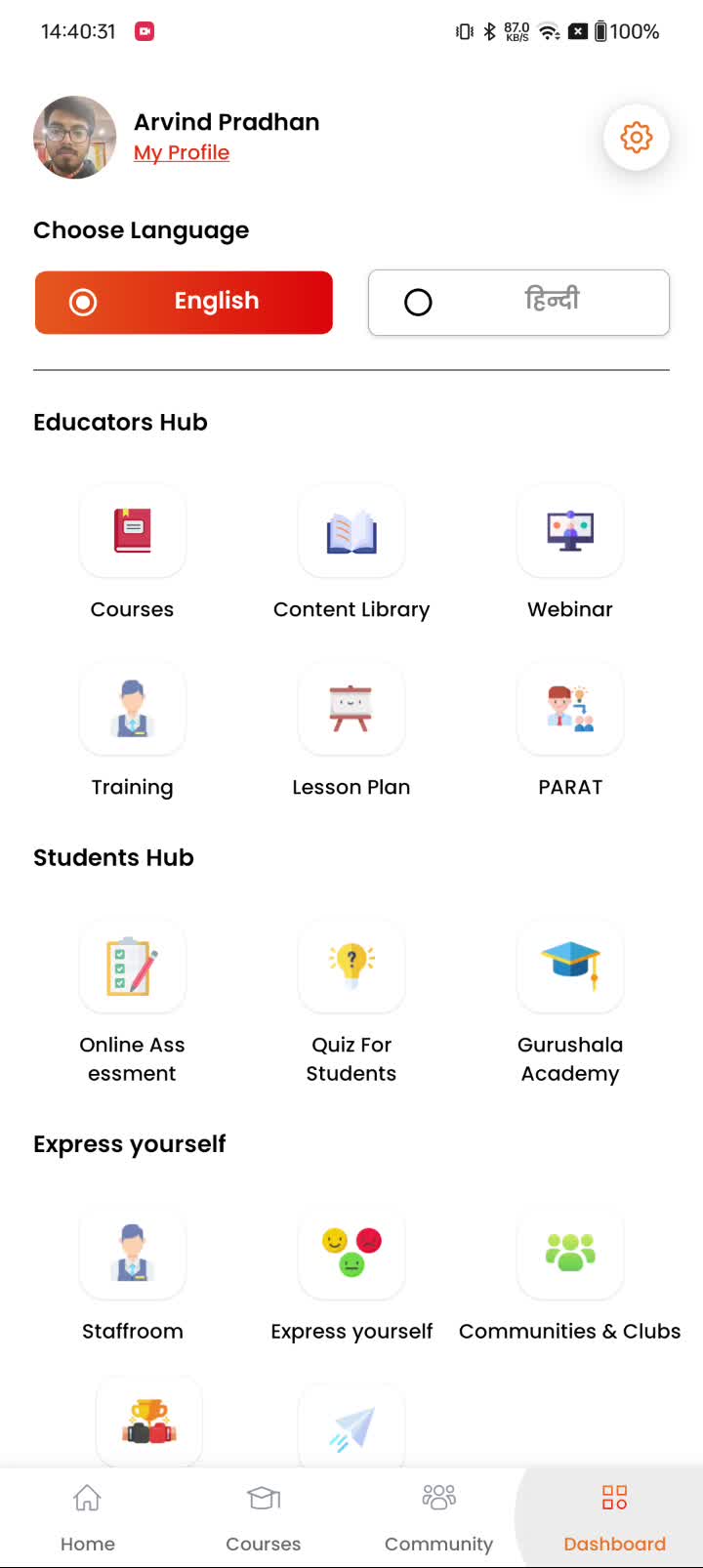Screen dimensions: 703x1568
Task: Open the Express yourself tile
Action: [x=351, y=1254]
